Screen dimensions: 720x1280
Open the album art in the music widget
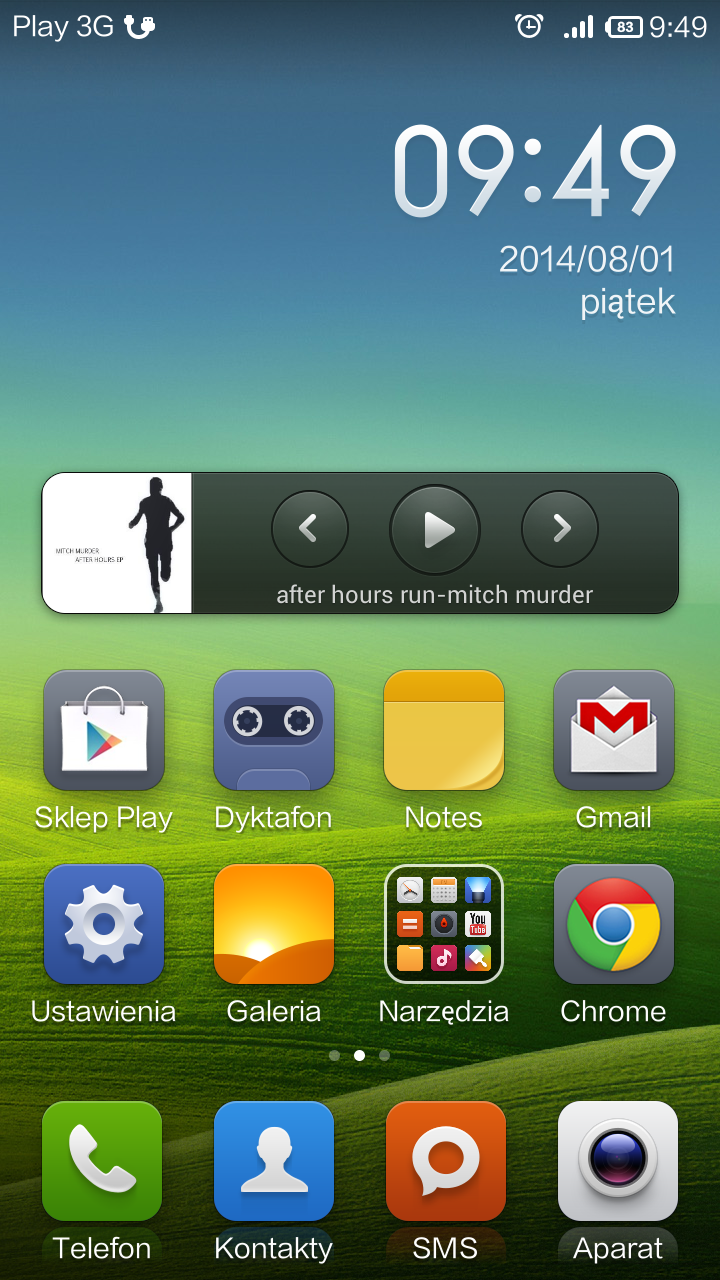[117, 543]
